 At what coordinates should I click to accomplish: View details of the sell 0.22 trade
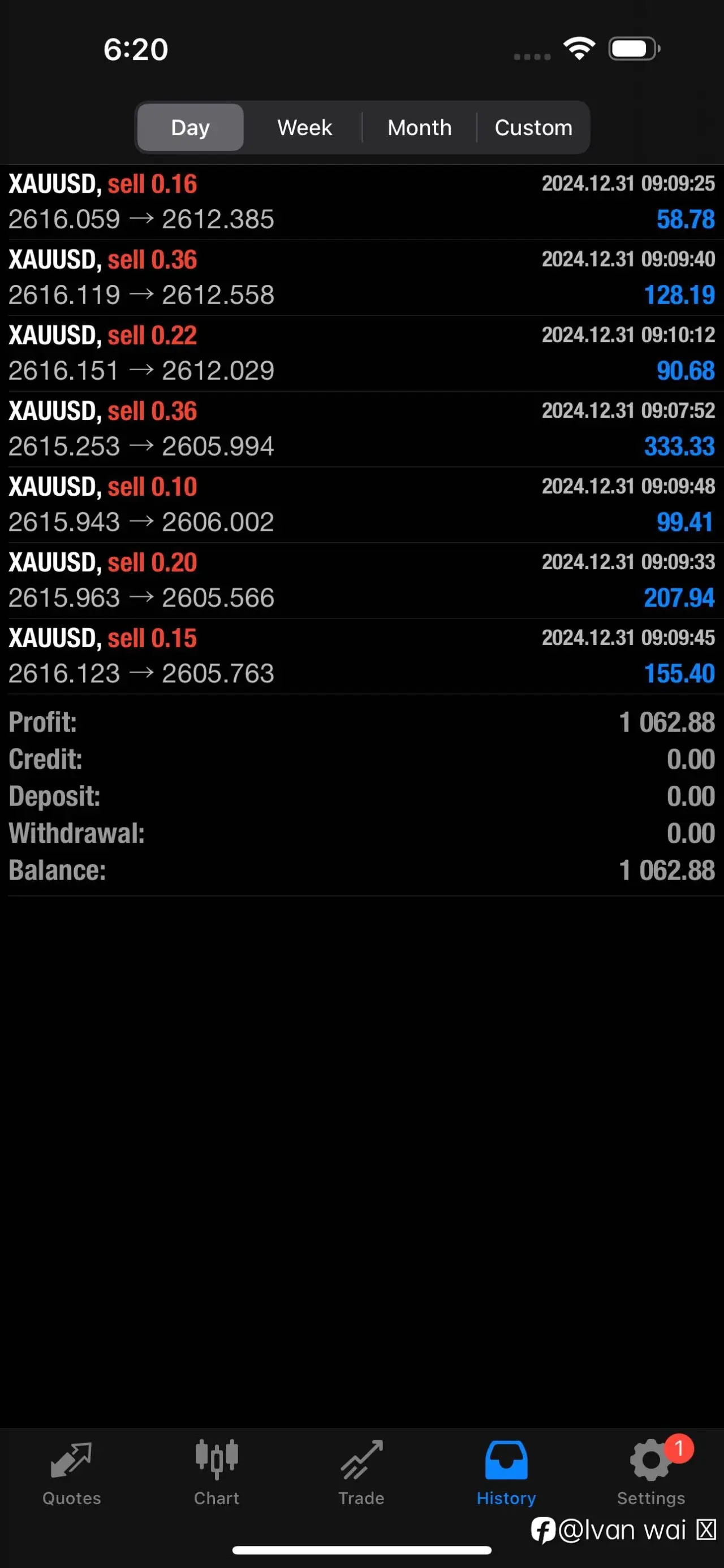pyautogui.click(x=361, y=353)
